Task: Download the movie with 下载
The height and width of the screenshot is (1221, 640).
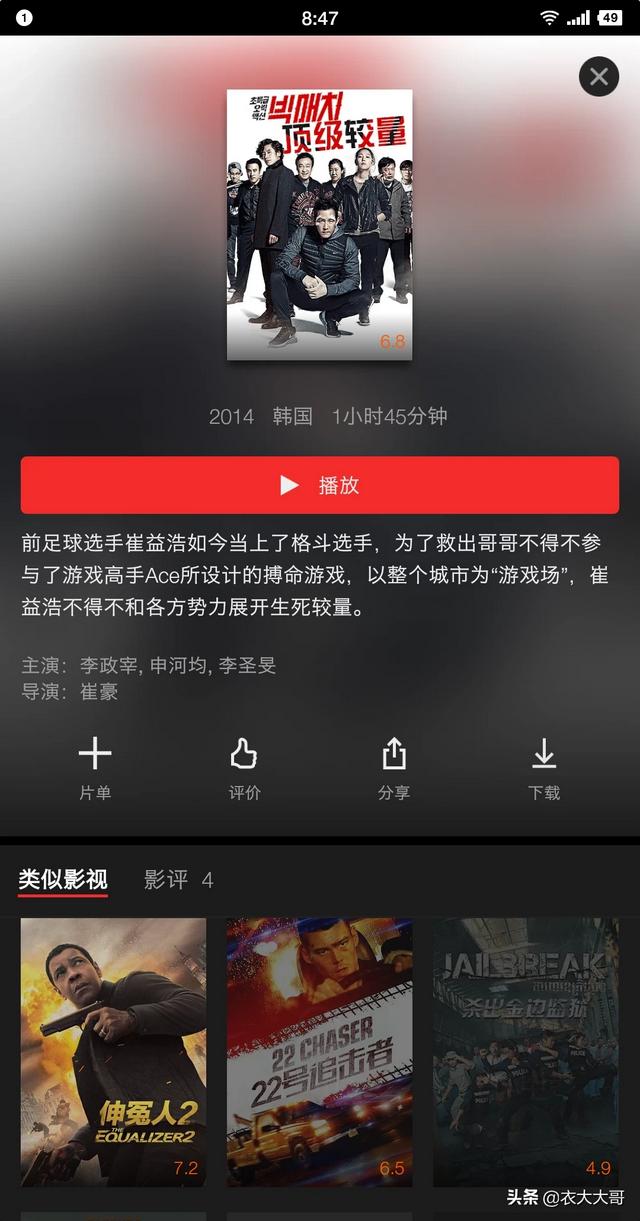Action: 544,768
